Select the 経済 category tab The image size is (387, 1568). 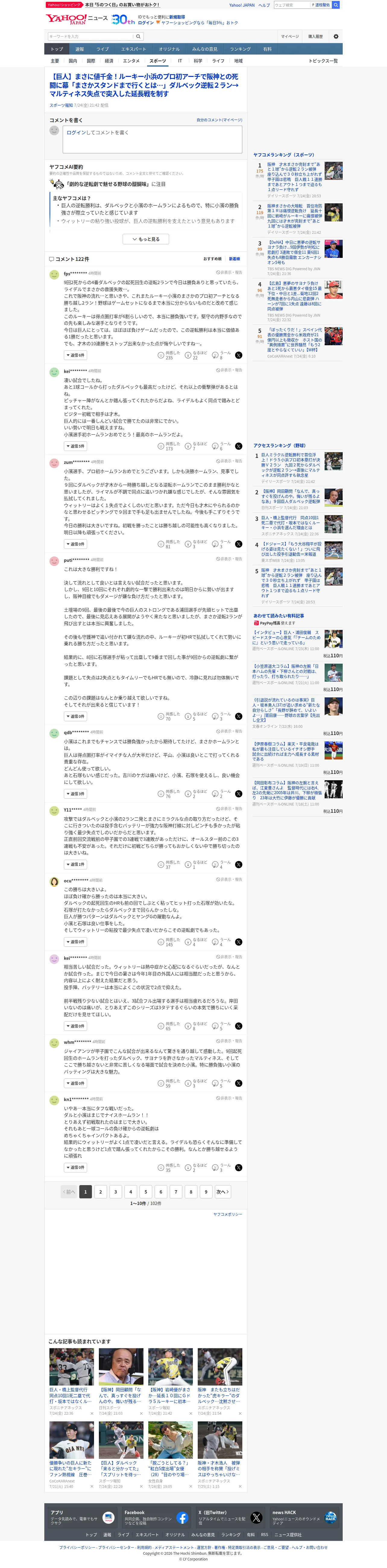(109, 61)
